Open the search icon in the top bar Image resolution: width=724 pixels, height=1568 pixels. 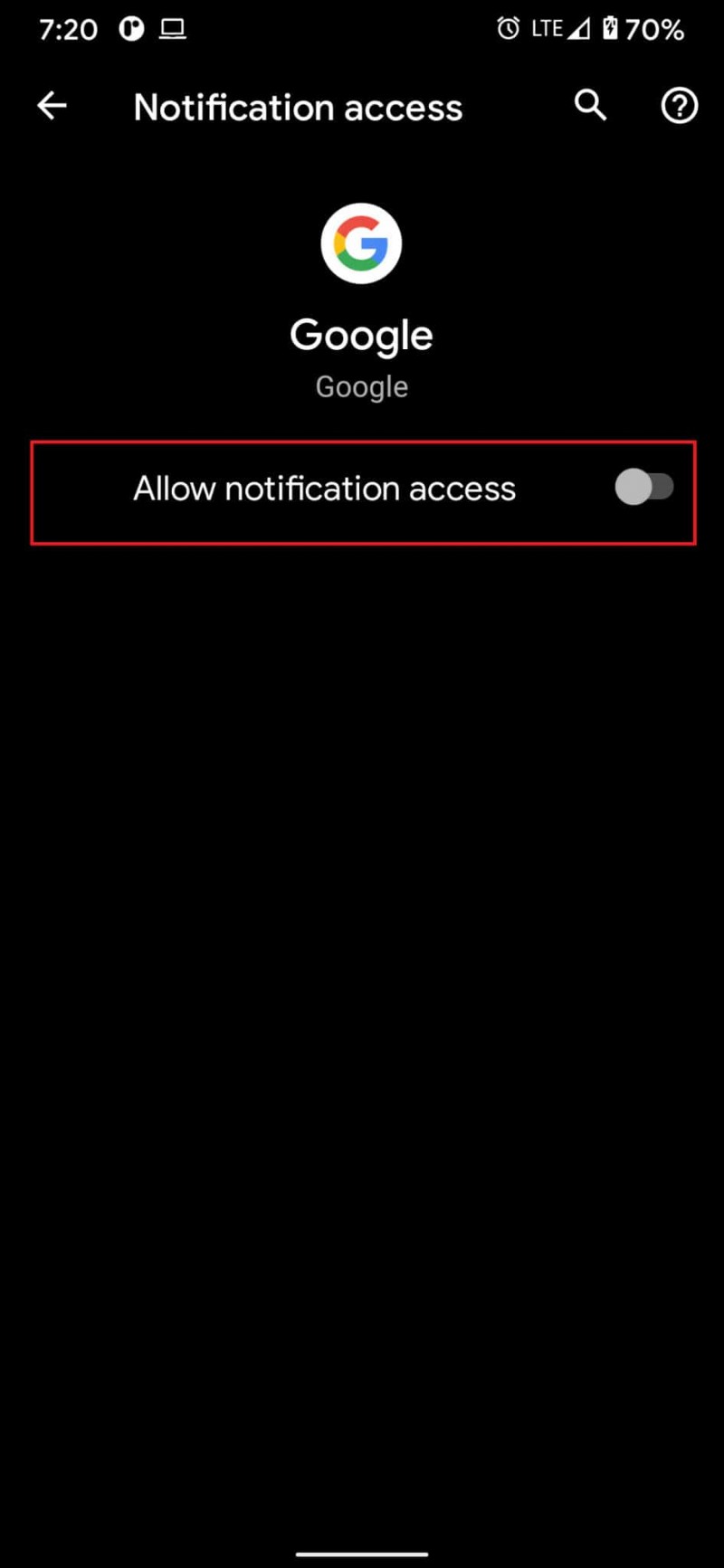589,106
